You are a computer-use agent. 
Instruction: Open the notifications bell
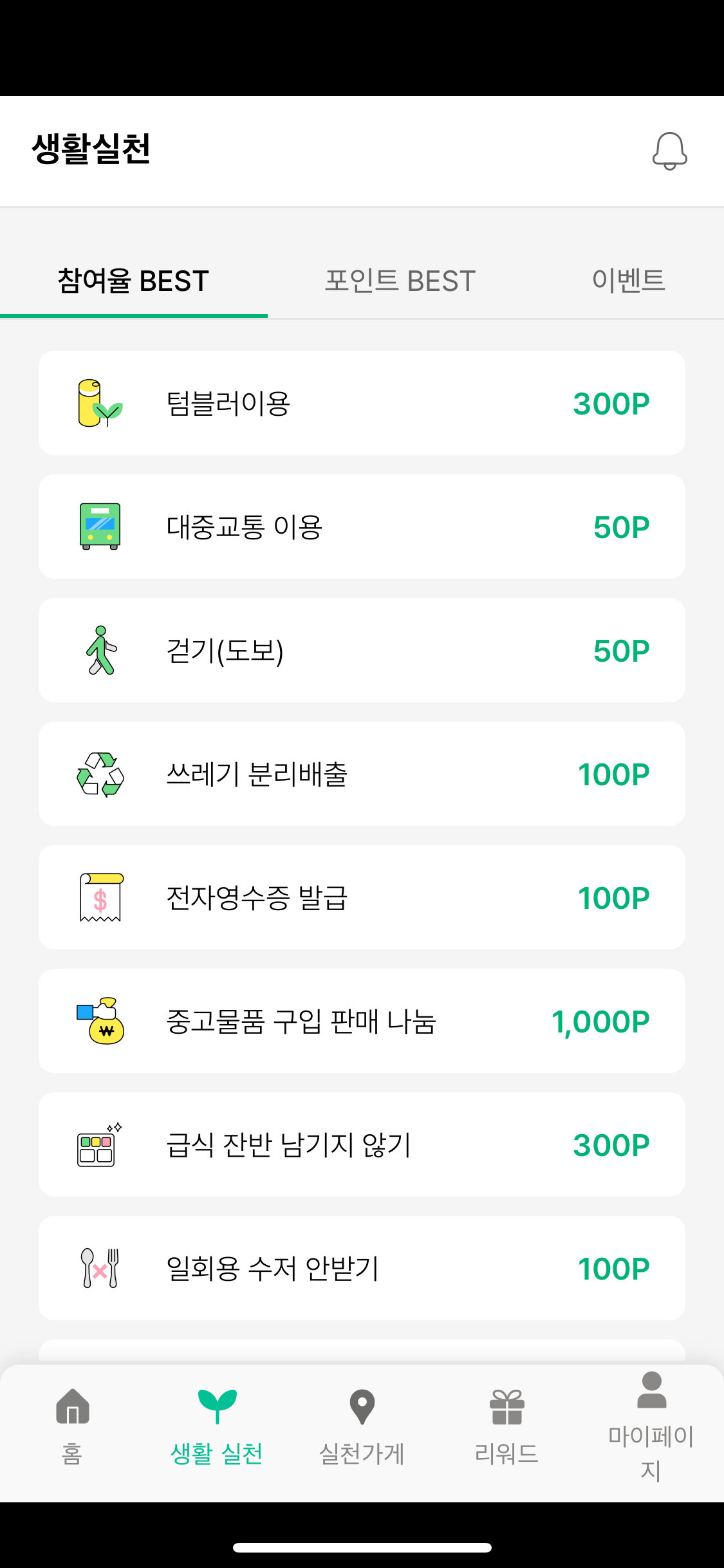click(x=669, y=151)
